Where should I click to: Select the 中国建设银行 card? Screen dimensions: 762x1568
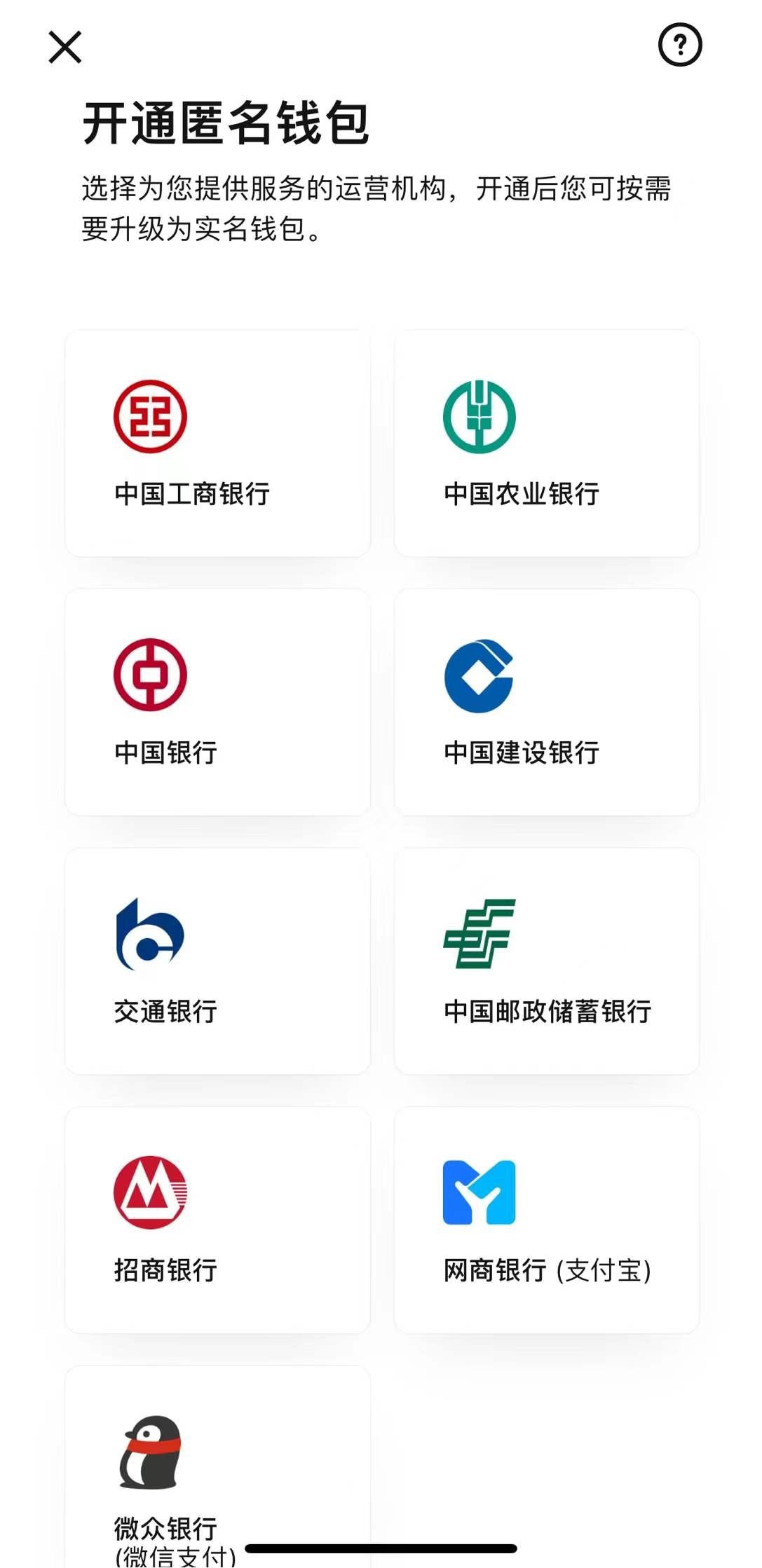click(x=547, y=702)
